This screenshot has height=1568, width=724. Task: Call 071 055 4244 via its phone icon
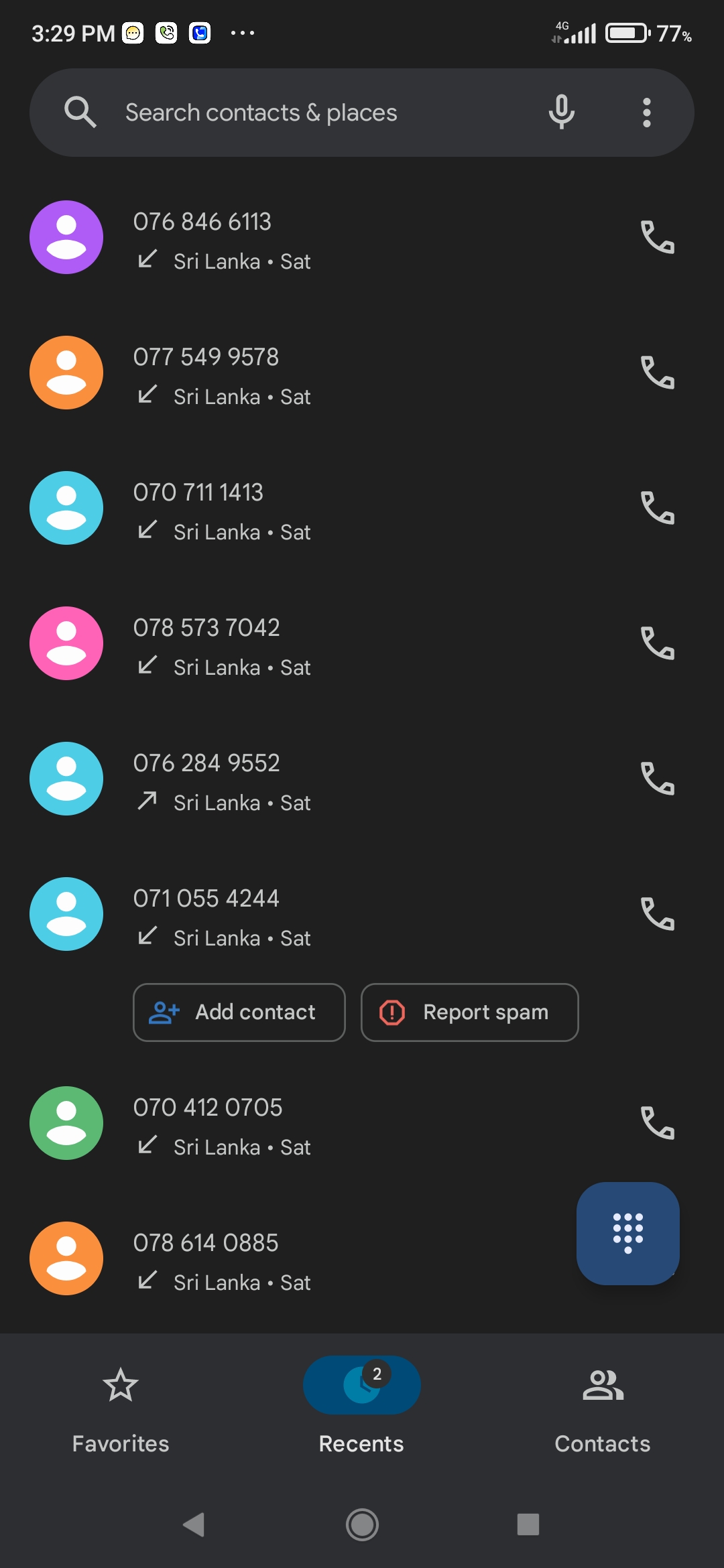click(658, 914)
